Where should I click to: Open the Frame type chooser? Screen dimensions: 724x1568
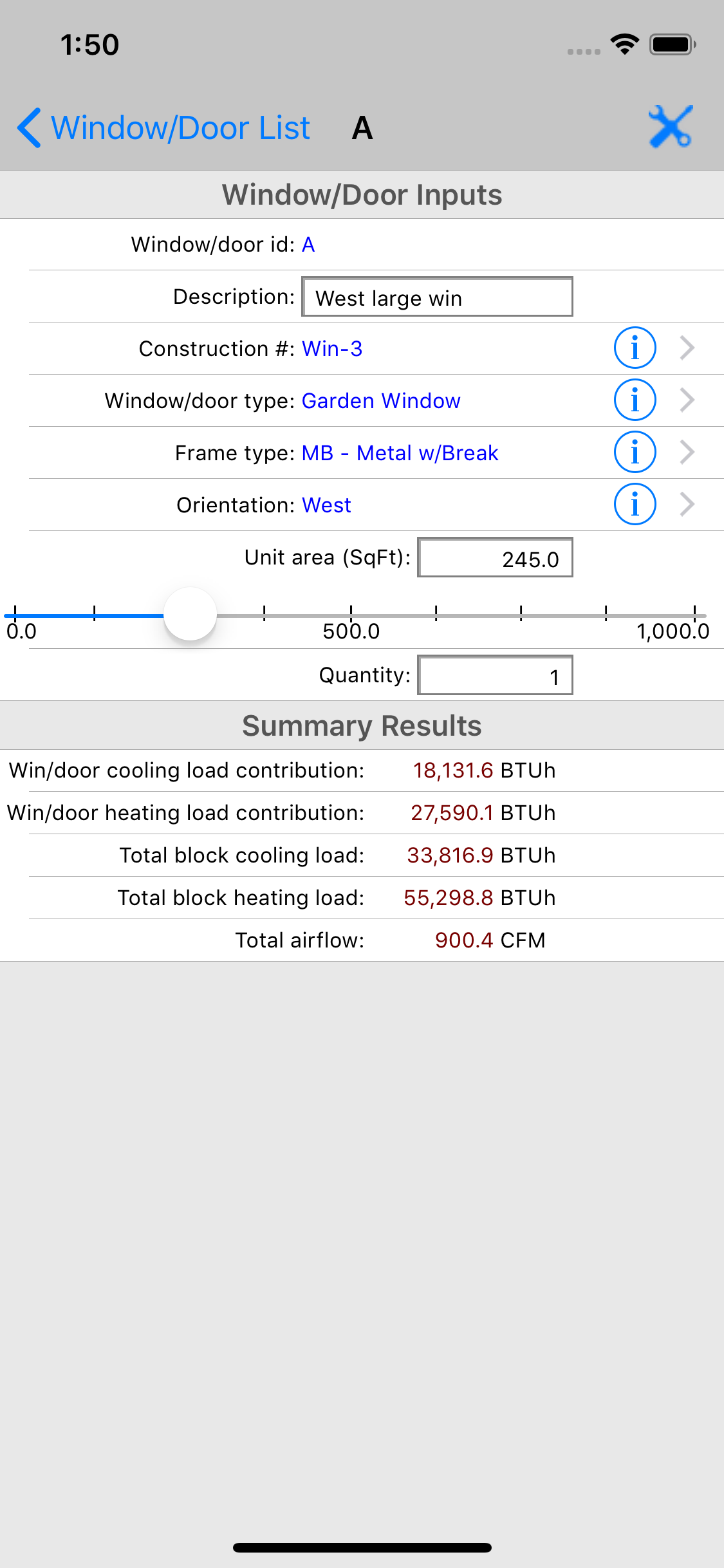687,452
